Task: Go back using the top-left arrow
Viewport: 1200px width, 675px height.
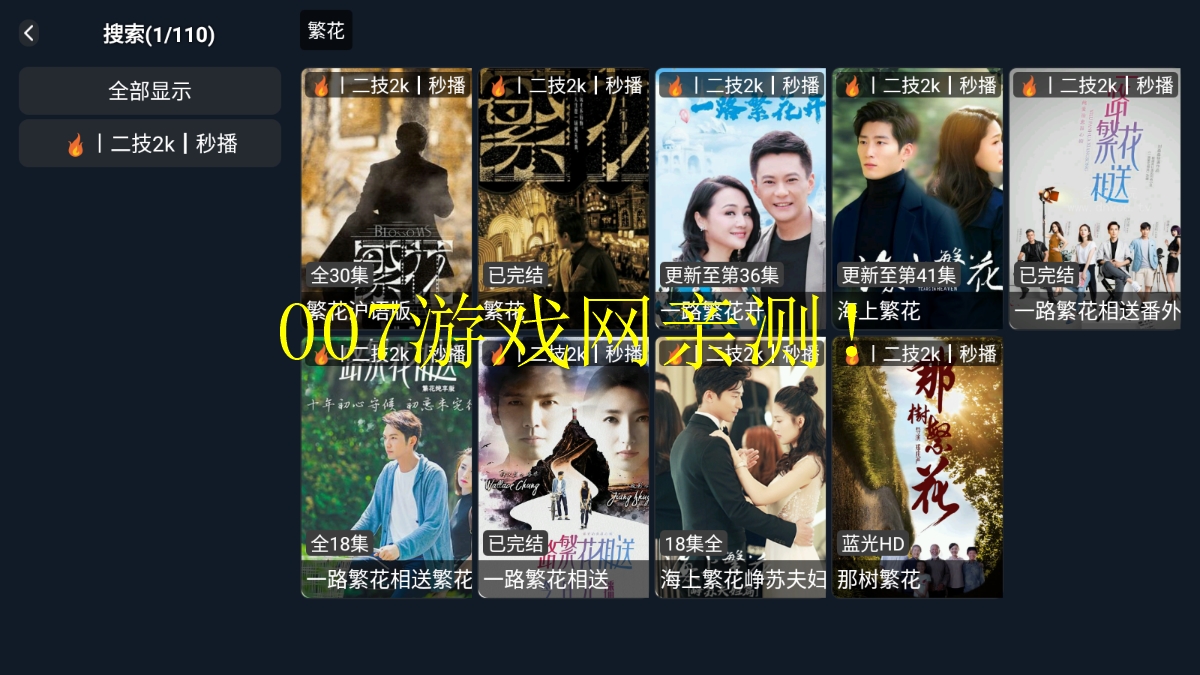Action: point(29,33)
